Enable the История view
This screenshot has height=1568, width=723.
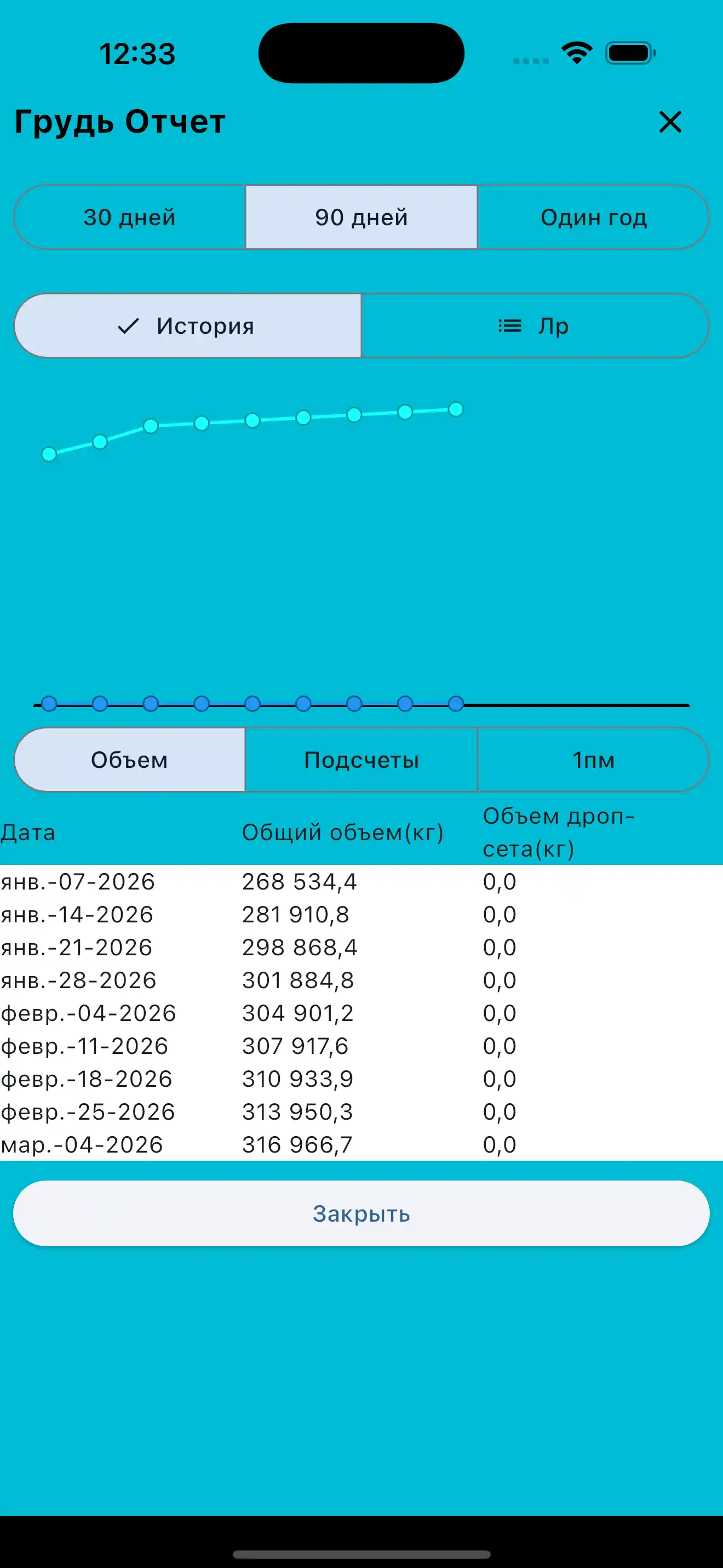coord(188,327)
